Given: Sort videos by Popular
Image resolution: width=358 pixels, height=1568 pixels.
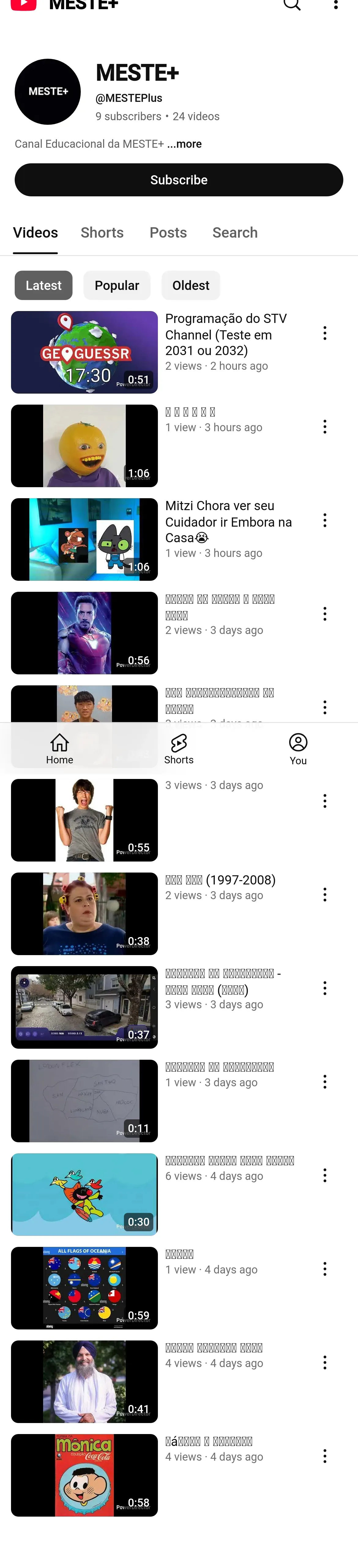Looking at the screenshot, I should pos(117,285).
